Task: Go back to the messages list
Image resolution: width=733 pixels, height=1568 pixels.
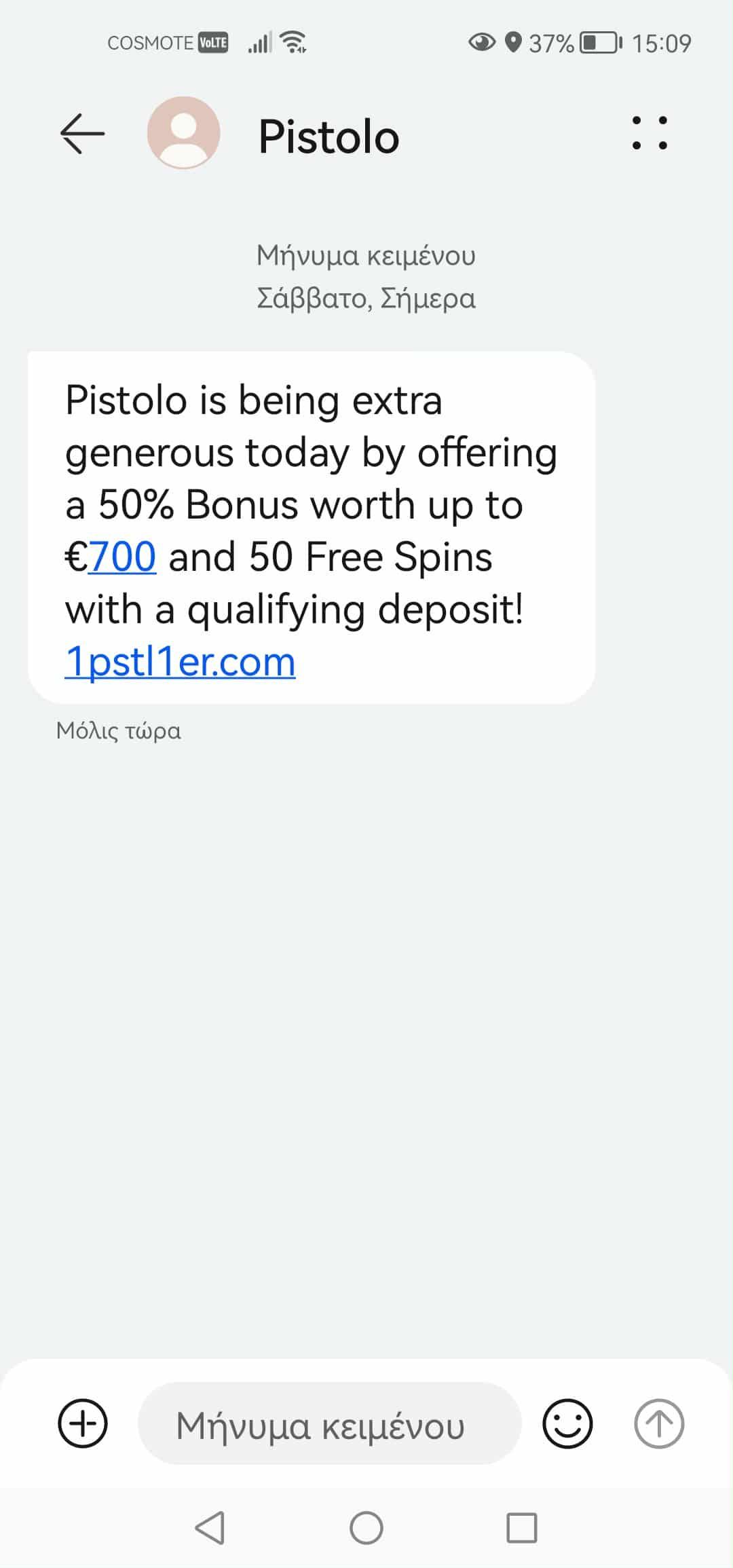Action: click(82, 134)
